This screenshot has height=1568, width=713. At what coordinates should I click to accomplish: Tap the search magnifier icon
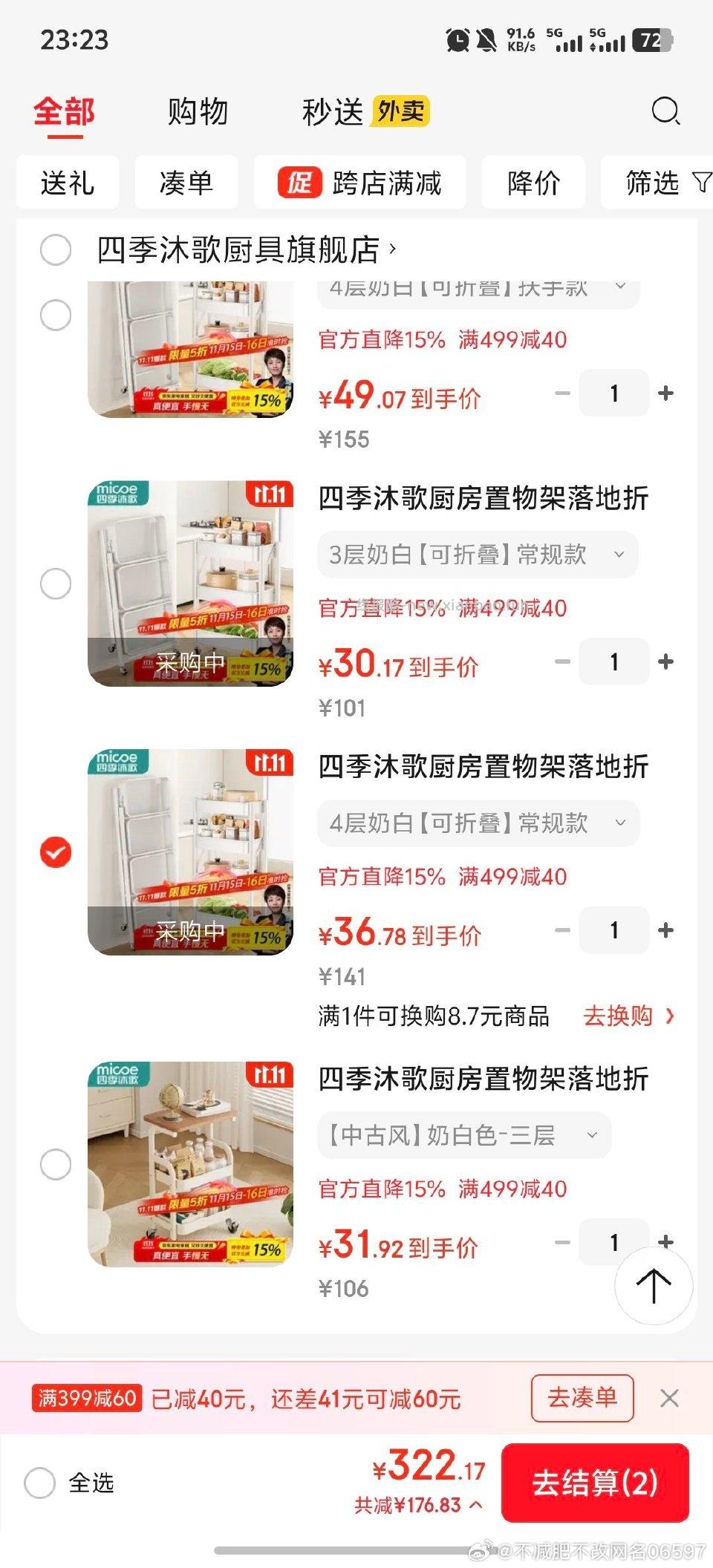coord(665,111)
